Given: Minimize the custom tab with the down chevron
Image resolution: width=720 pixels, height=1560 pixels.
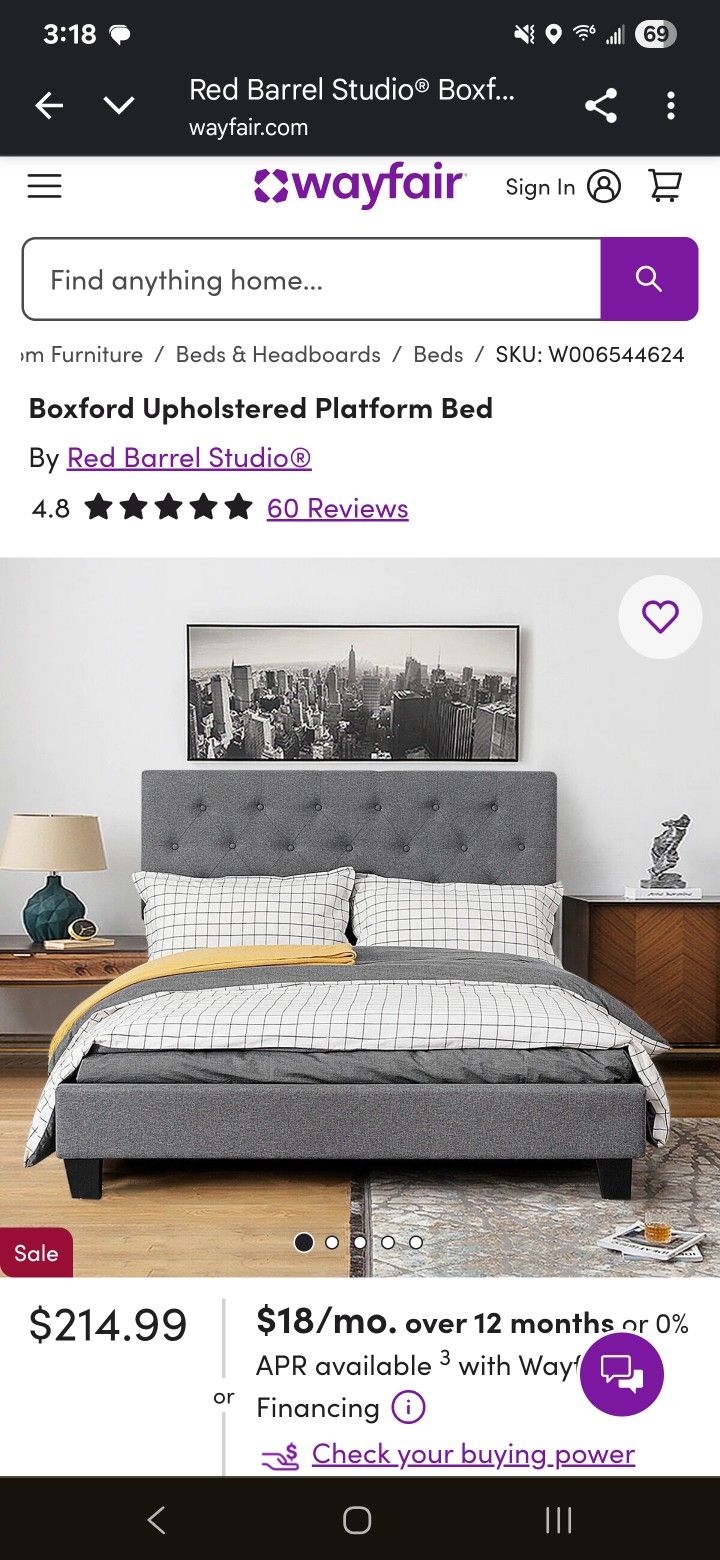Looking at the screenshot, I should click(x=119, y=105).
